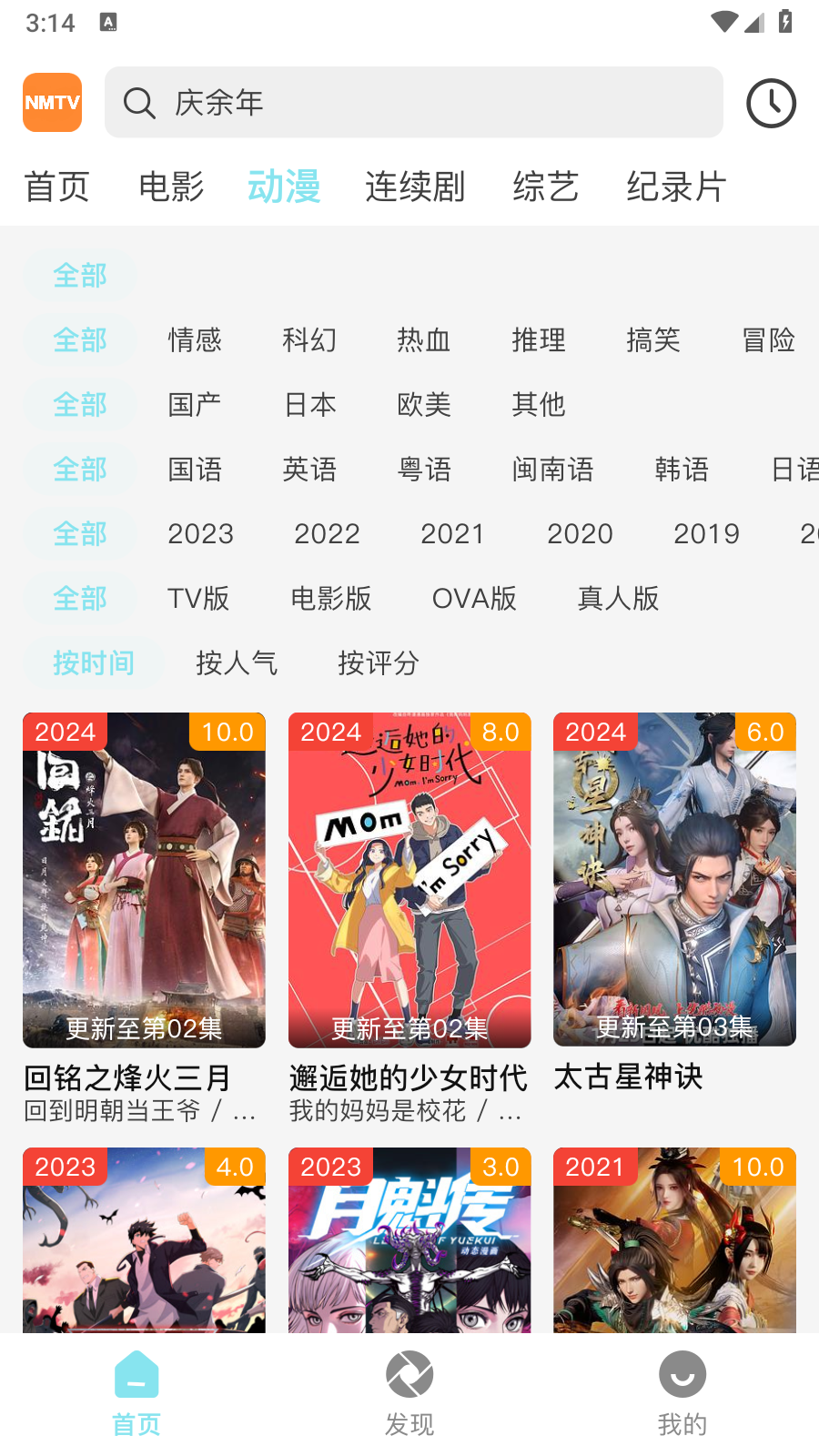The width and height of the screenshot is (819, 1456).
Task: Click the NMTV app logo
Action: click(x=52, y=102)
